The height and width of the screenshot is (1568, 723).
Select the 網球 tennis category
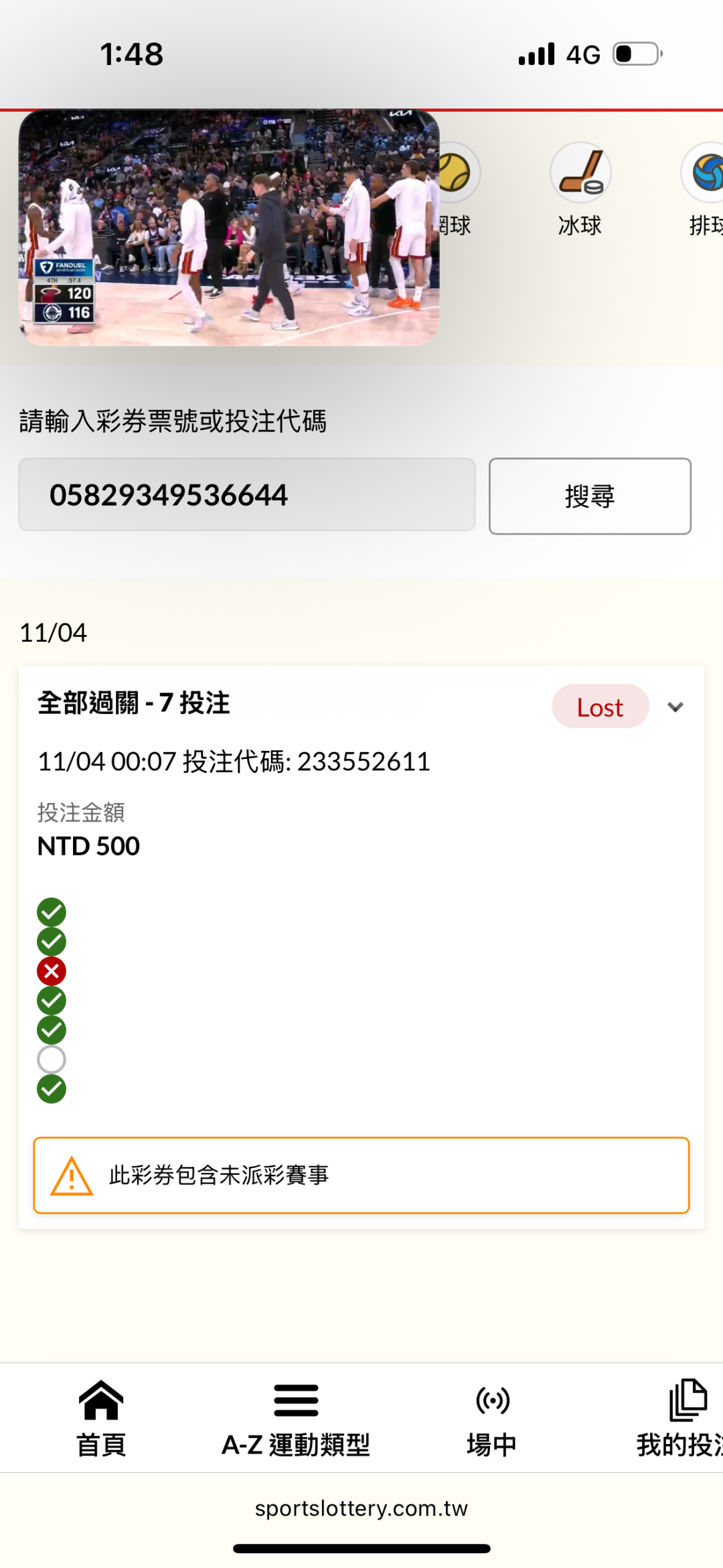point(458,189)
